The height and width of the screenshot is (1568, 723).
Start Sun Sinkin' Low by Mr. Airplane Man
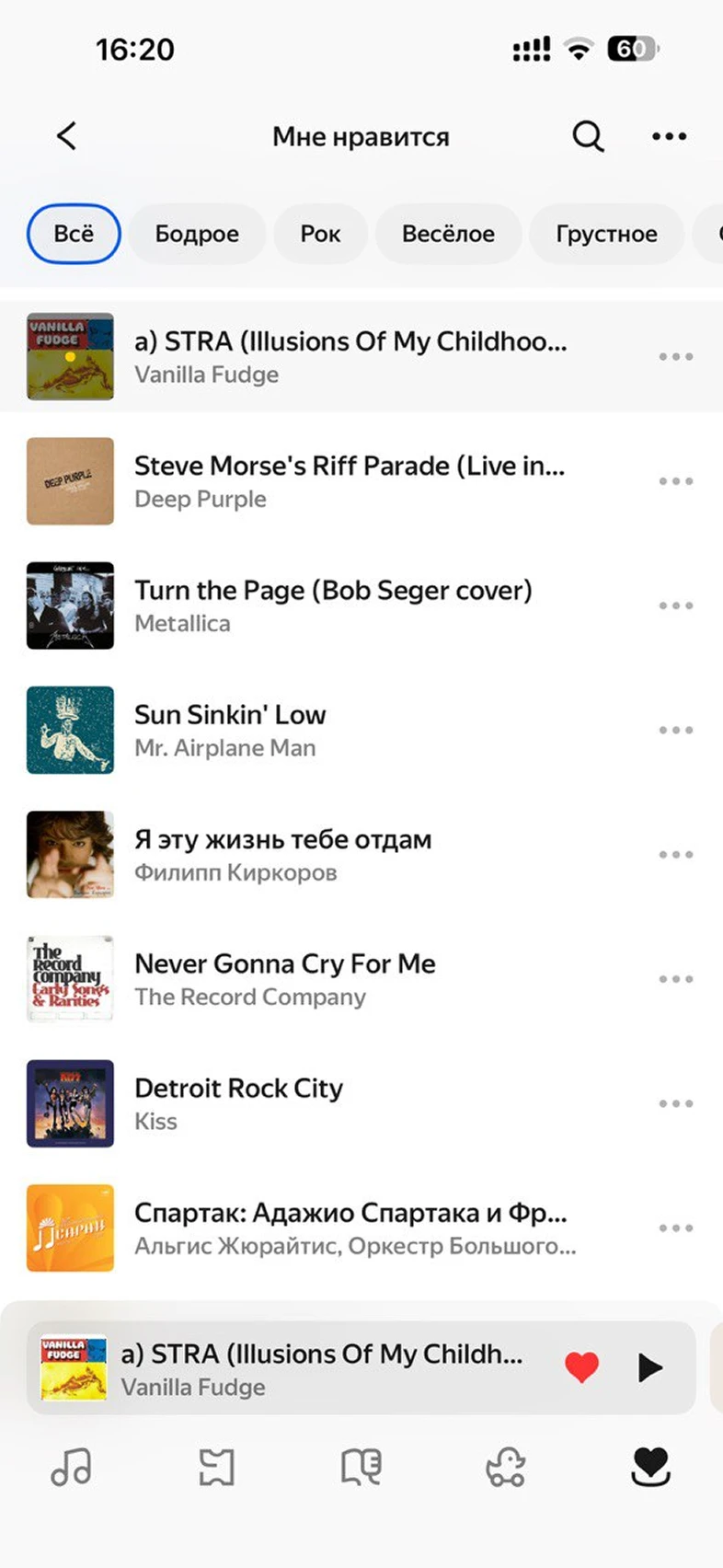230,730
